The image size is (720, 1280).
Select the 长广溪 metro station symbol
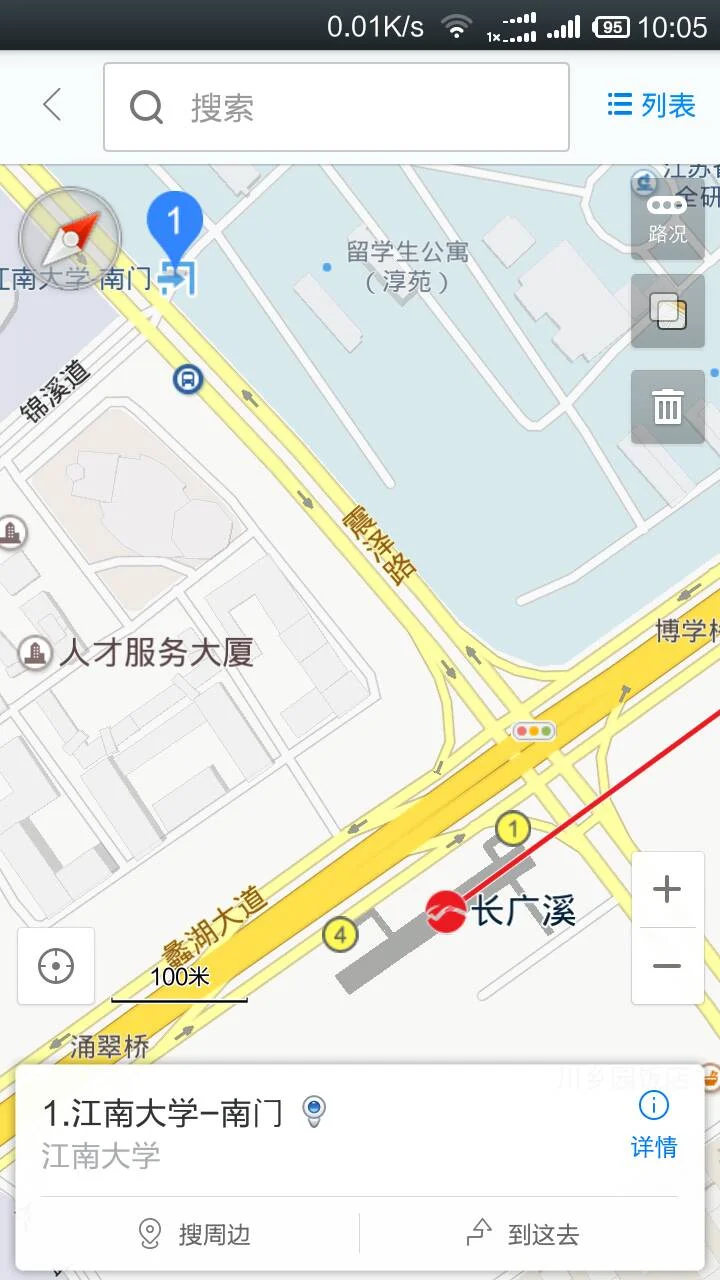[x=447, y=911]
